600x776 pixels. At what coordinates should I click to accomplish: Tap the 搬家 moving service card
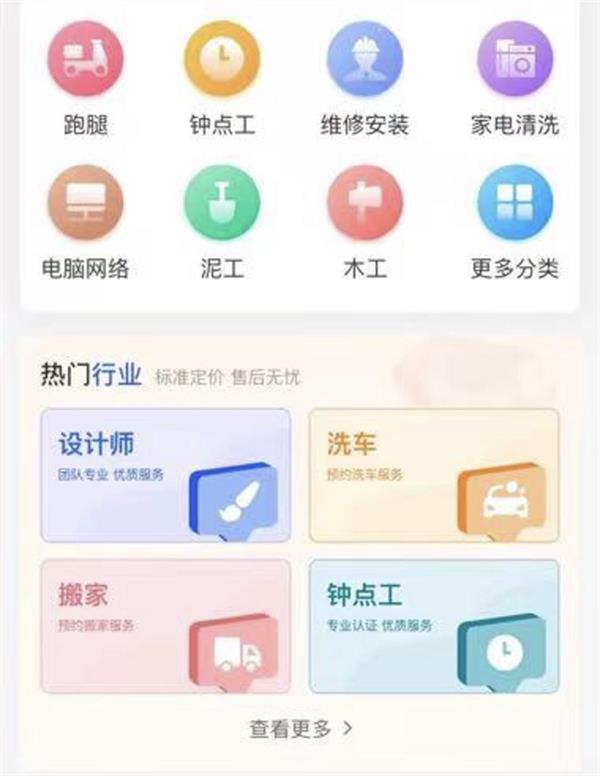coord(165,626)
